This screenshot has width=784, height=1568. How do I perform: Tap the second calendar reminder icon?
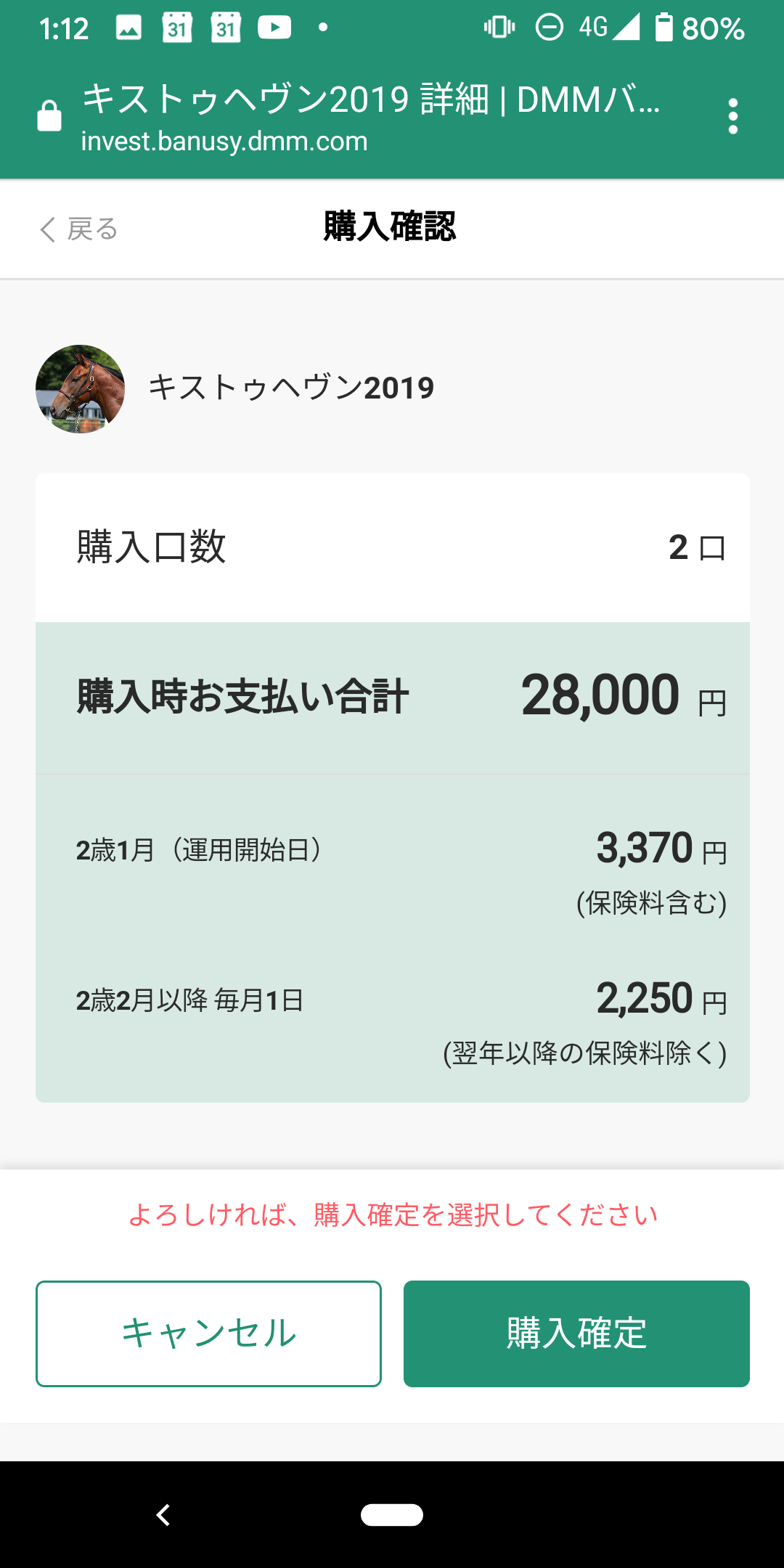(x=225, y=28)
